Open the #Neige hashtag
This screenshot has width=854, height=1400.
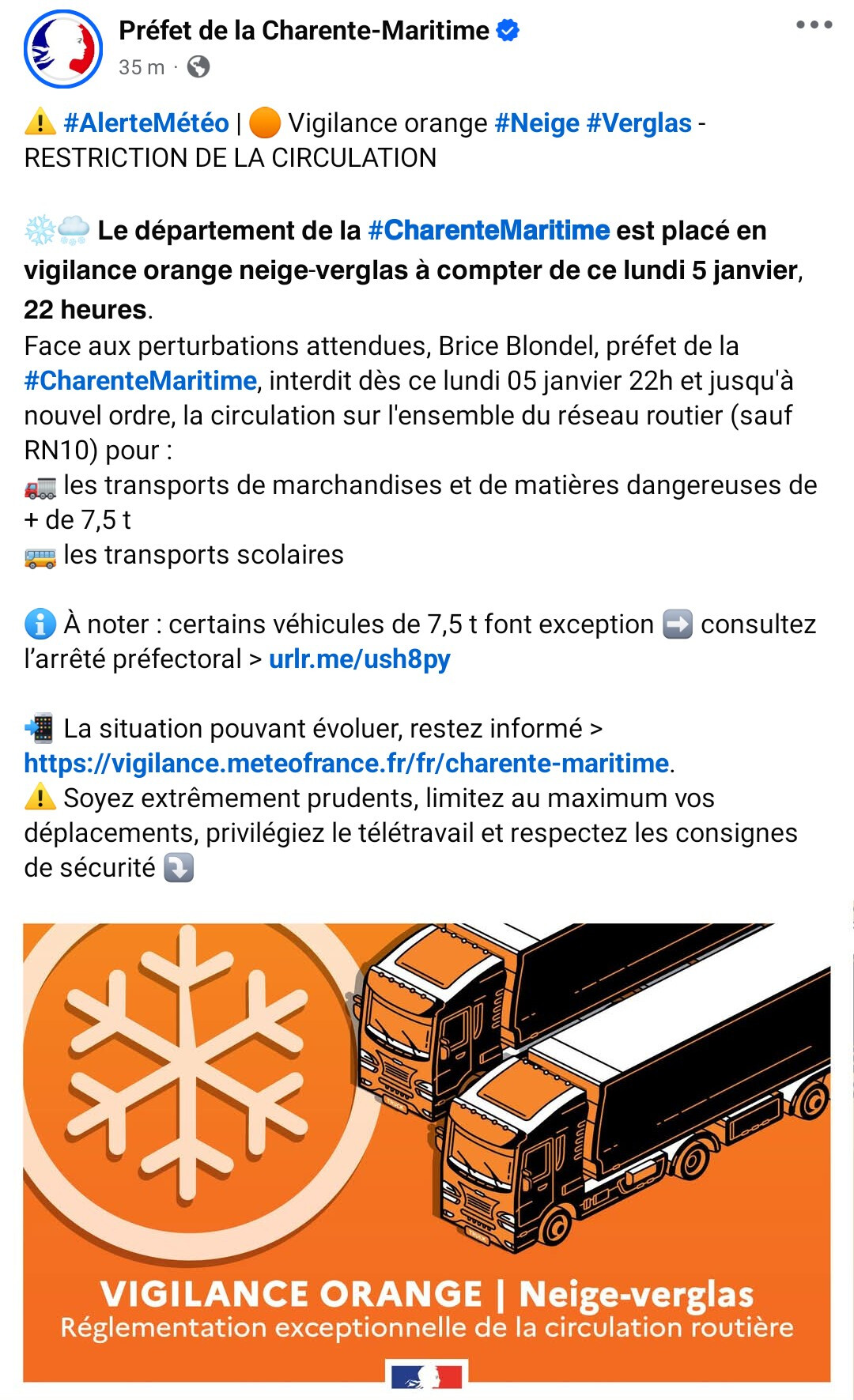[537, 123]
